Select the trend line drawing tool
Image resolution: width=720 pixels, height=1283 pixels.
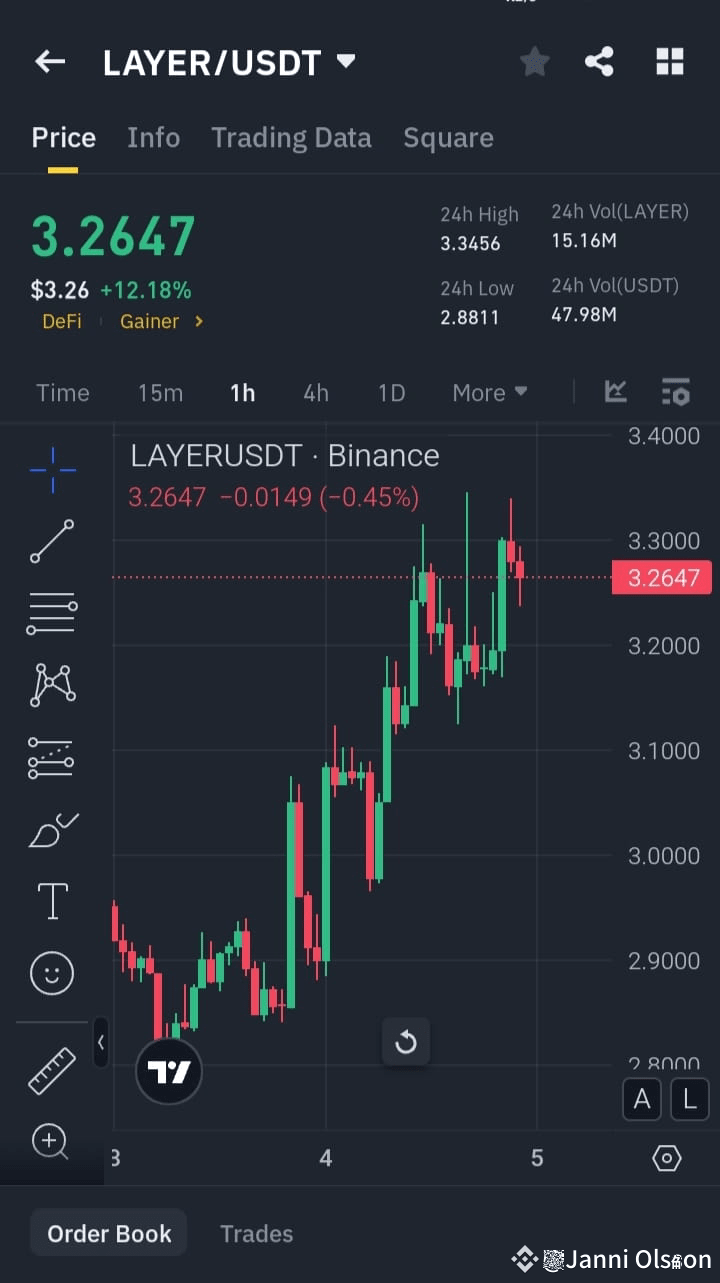(x=50, y=542)
